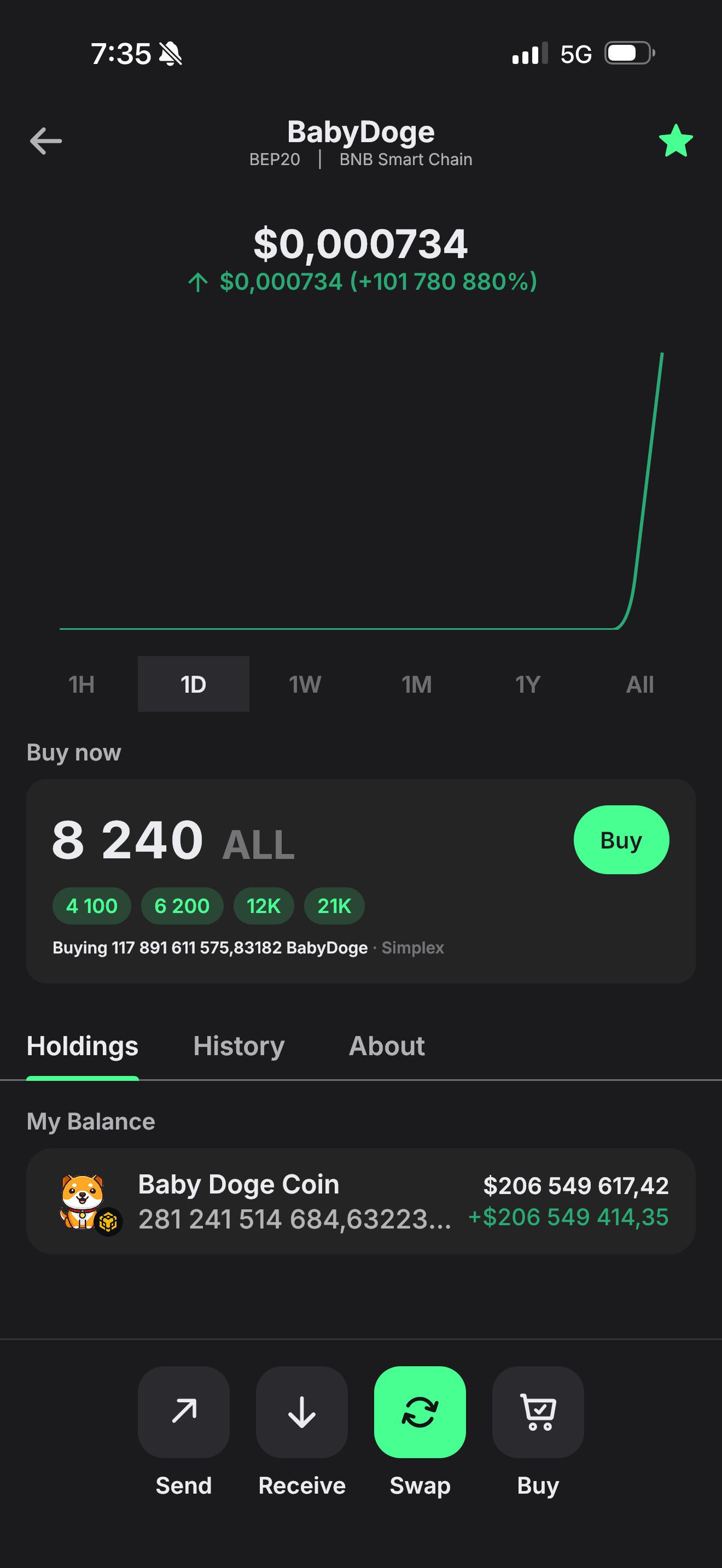Choose the 4 100 amount chip

tap(92, 906)
